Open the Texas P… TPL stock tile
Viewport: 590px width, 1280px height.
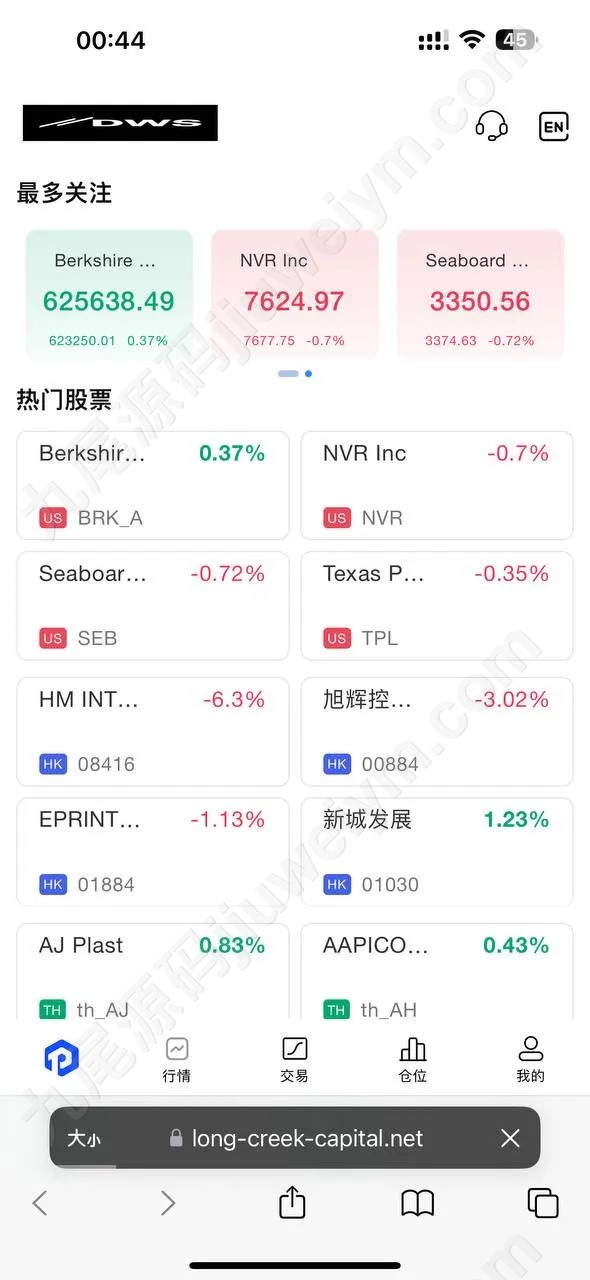click(x=437, y=606)
